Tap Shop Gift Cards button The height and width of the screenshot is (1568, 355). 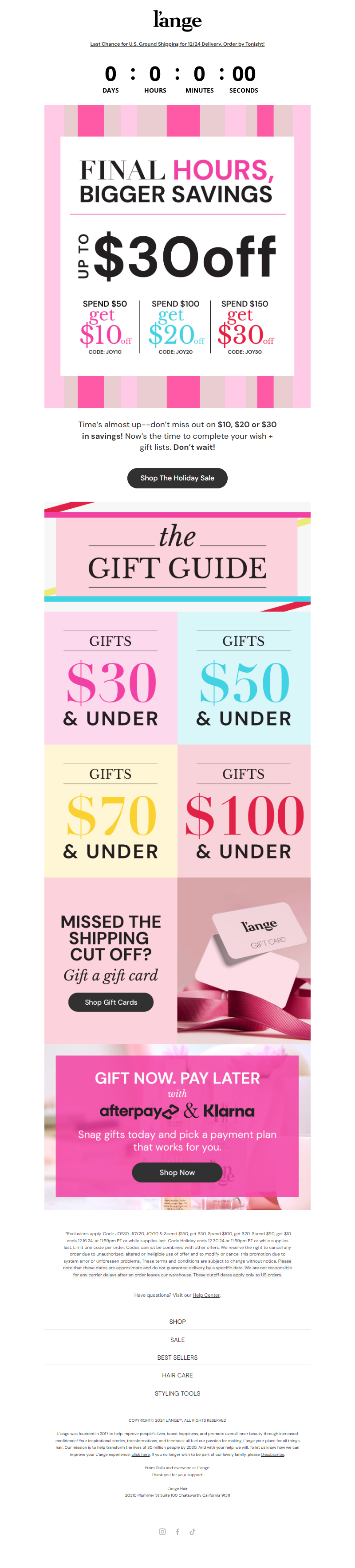coord(110,1002)
